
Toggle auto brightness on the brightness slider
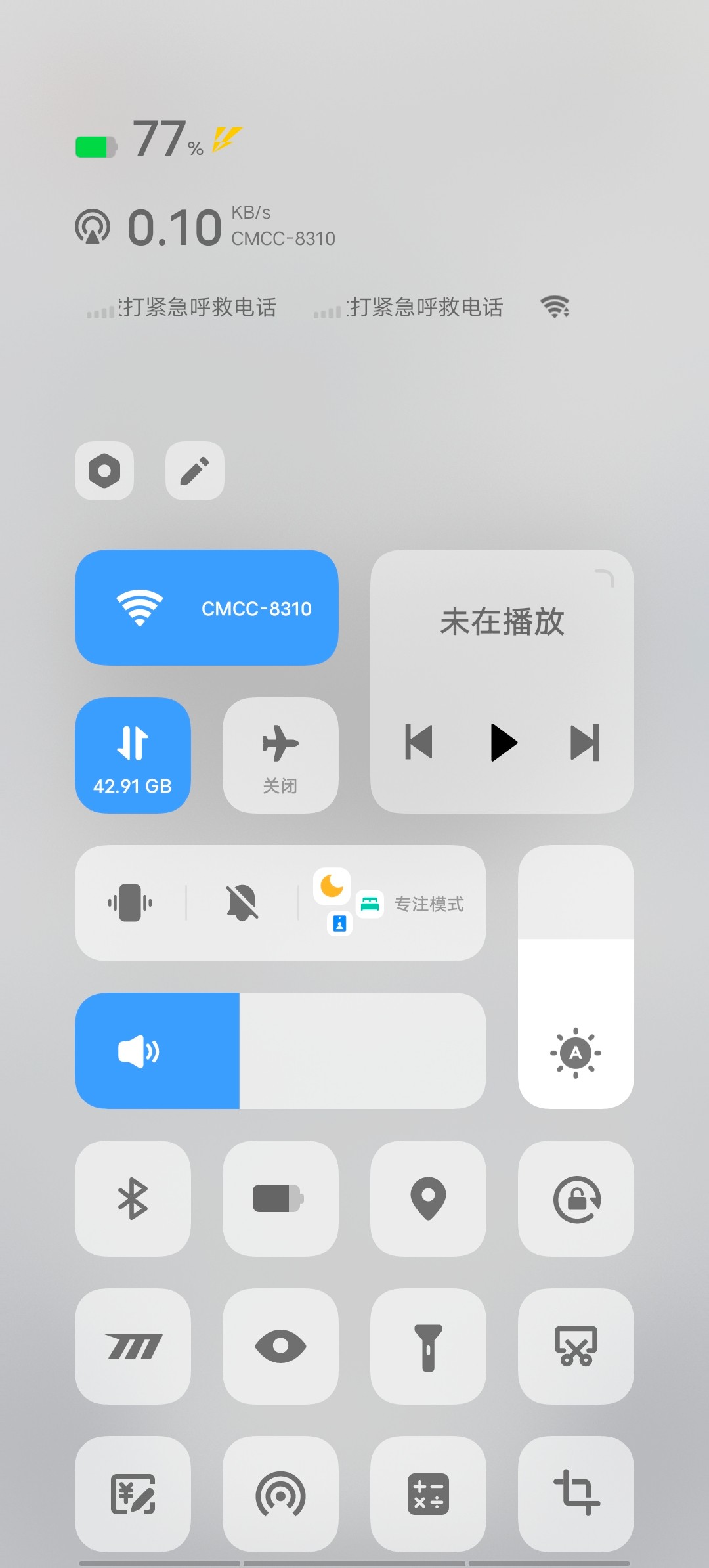(x=576, y=1053)
